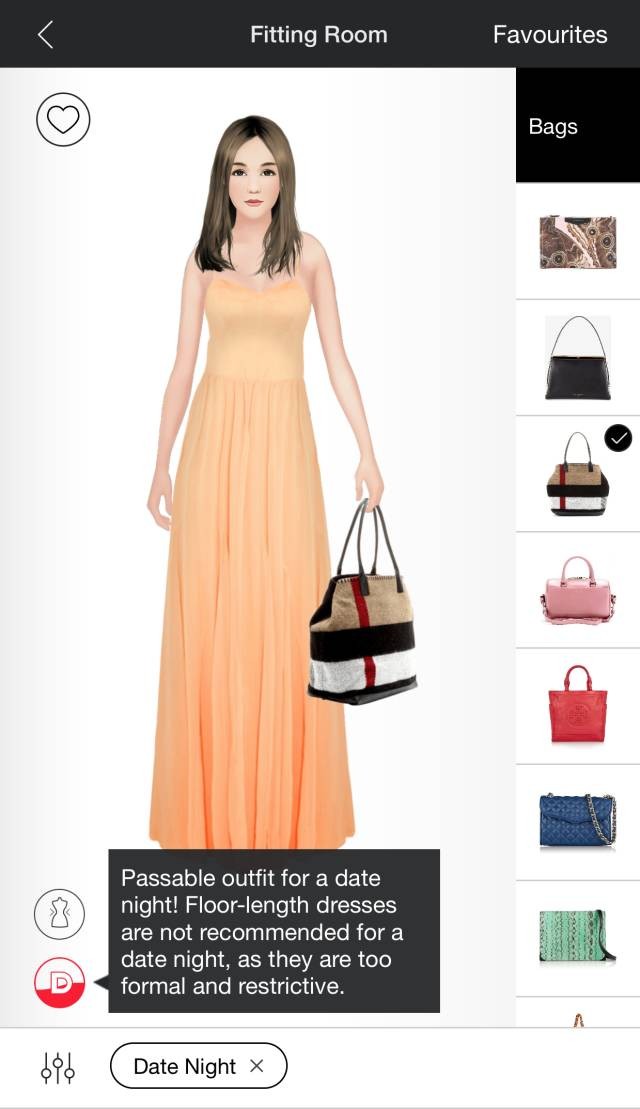The height and width of the screenshot is (1109, 640).
Task: Choose the black shoulder bag
Action: tap(577, 357)
